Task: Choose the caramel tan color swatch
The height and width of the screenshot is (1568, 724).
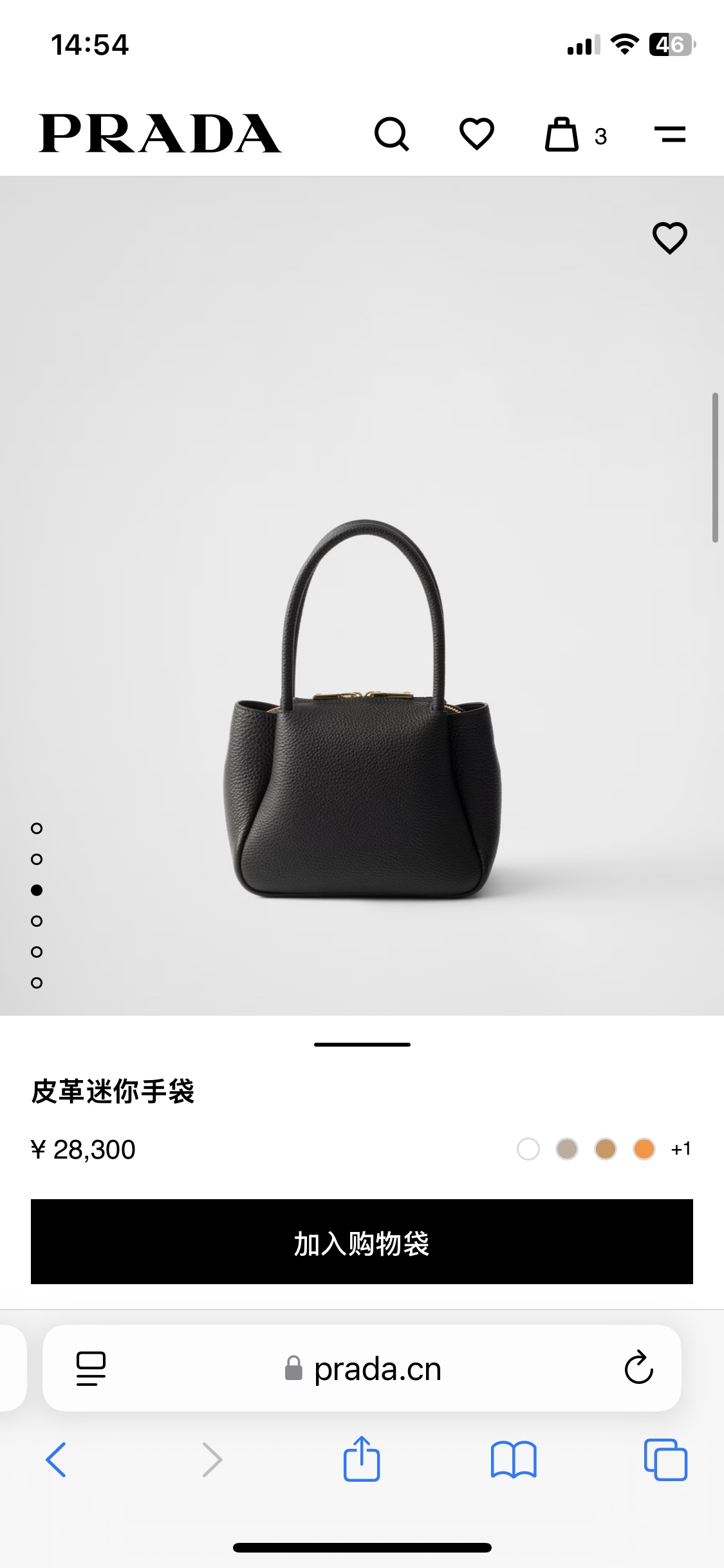Action: pos(606,1149)
